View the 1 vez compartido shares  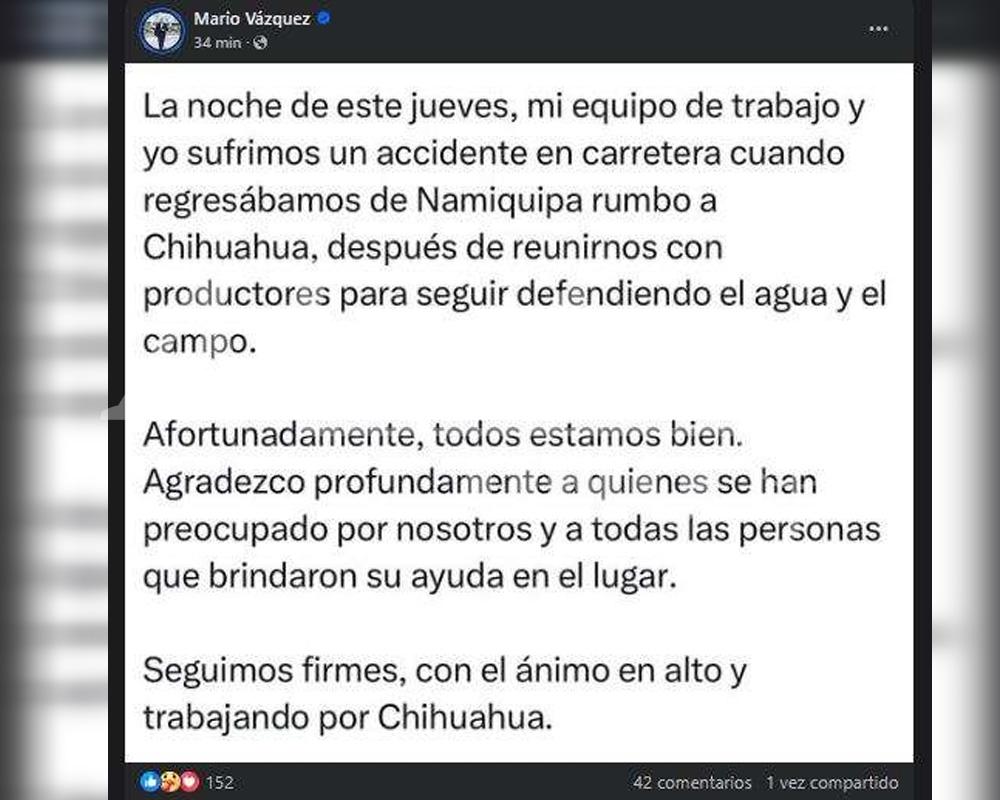click(832, 783)
